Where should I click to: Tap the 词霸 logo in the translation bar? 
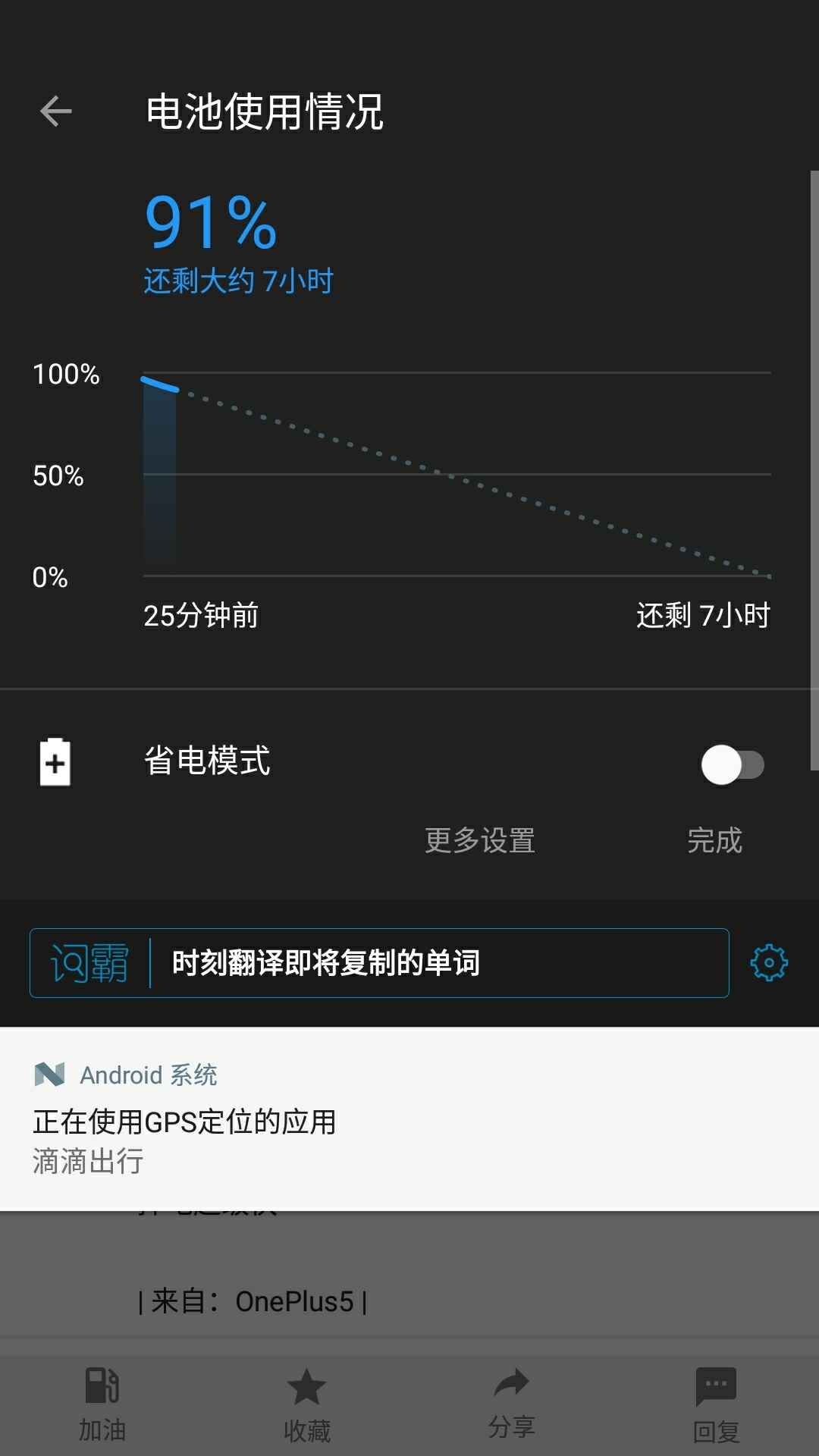point(89,962)
